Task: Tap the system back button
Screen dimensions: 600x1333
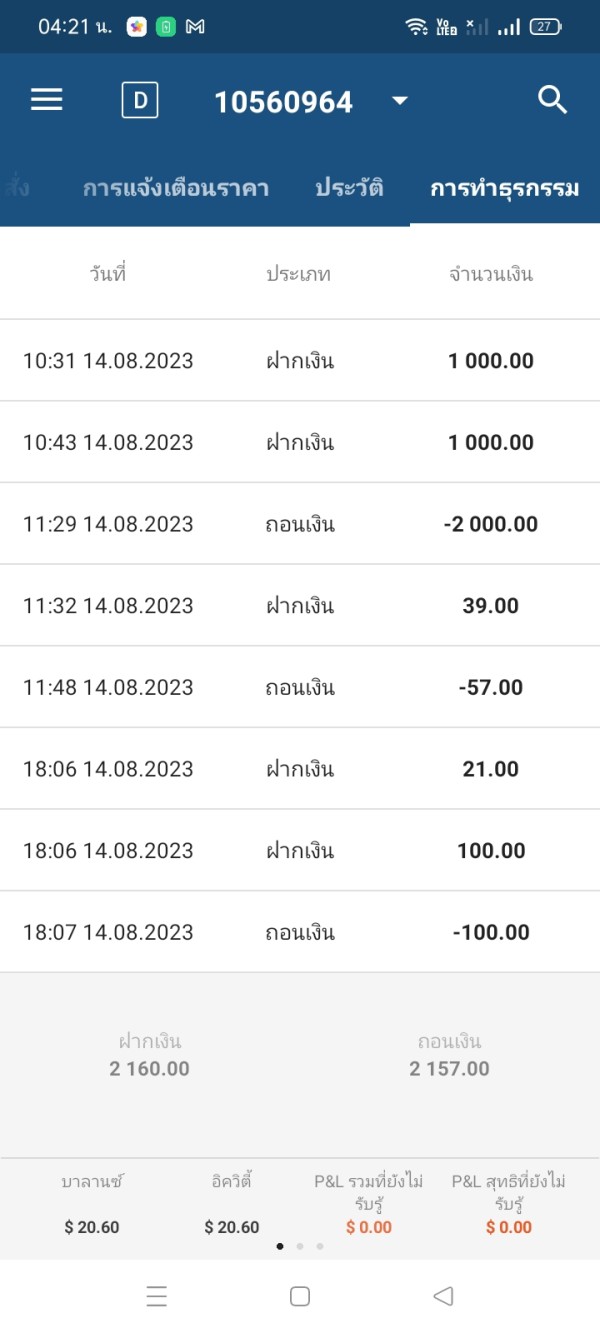Action: point(443,1296)
